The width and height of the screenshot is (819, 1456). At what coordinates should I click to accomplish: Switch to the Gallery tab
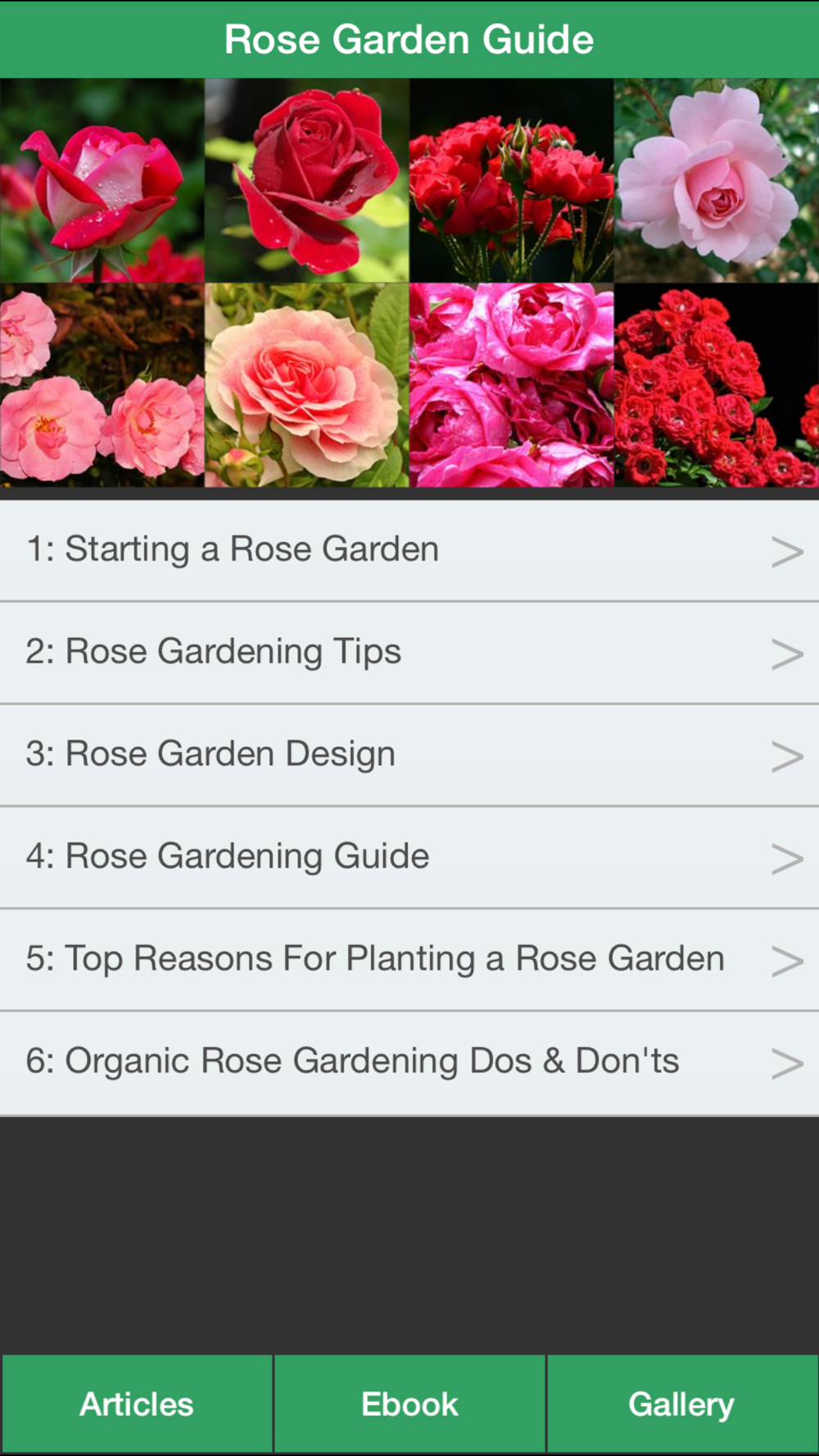click(x=682, y=1404)
